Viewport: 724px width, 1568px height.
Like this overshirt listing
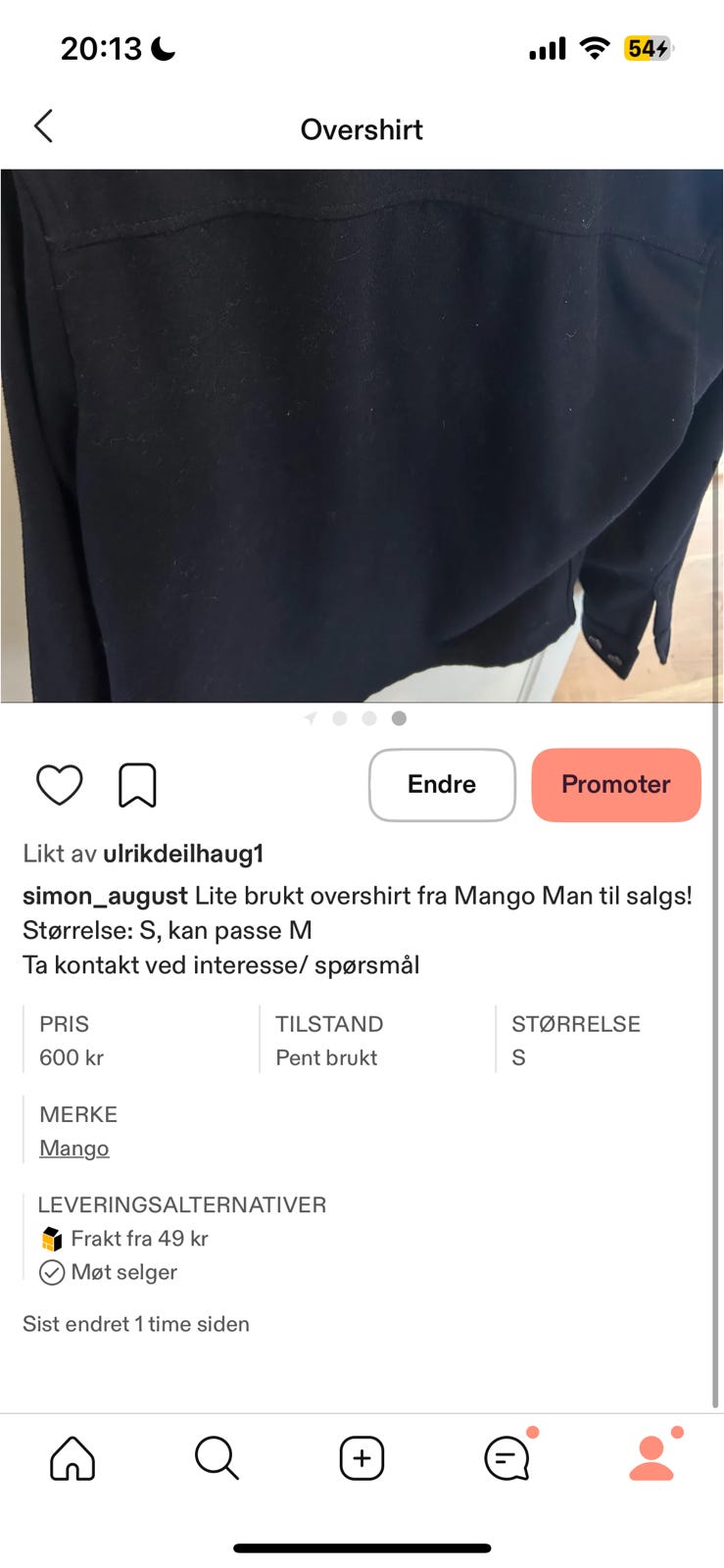click(59, 785)
